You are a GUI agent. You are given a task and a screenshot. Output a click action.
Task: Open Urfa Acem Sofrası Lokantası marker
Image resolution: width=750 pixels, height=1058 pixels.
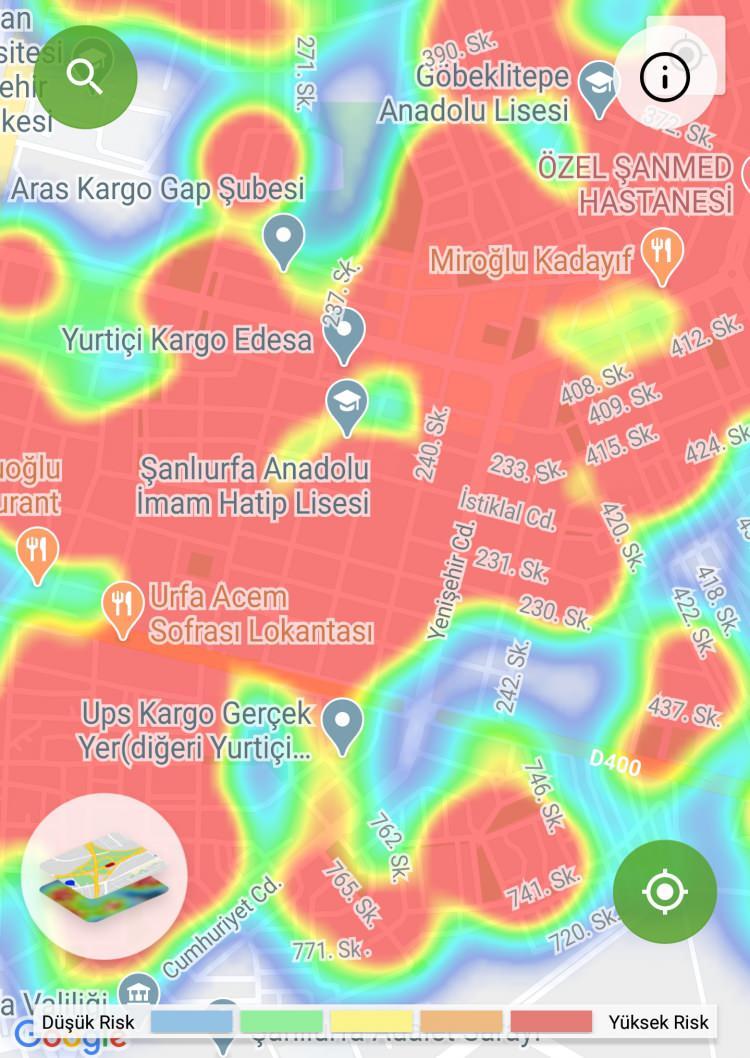click(123, 606)
